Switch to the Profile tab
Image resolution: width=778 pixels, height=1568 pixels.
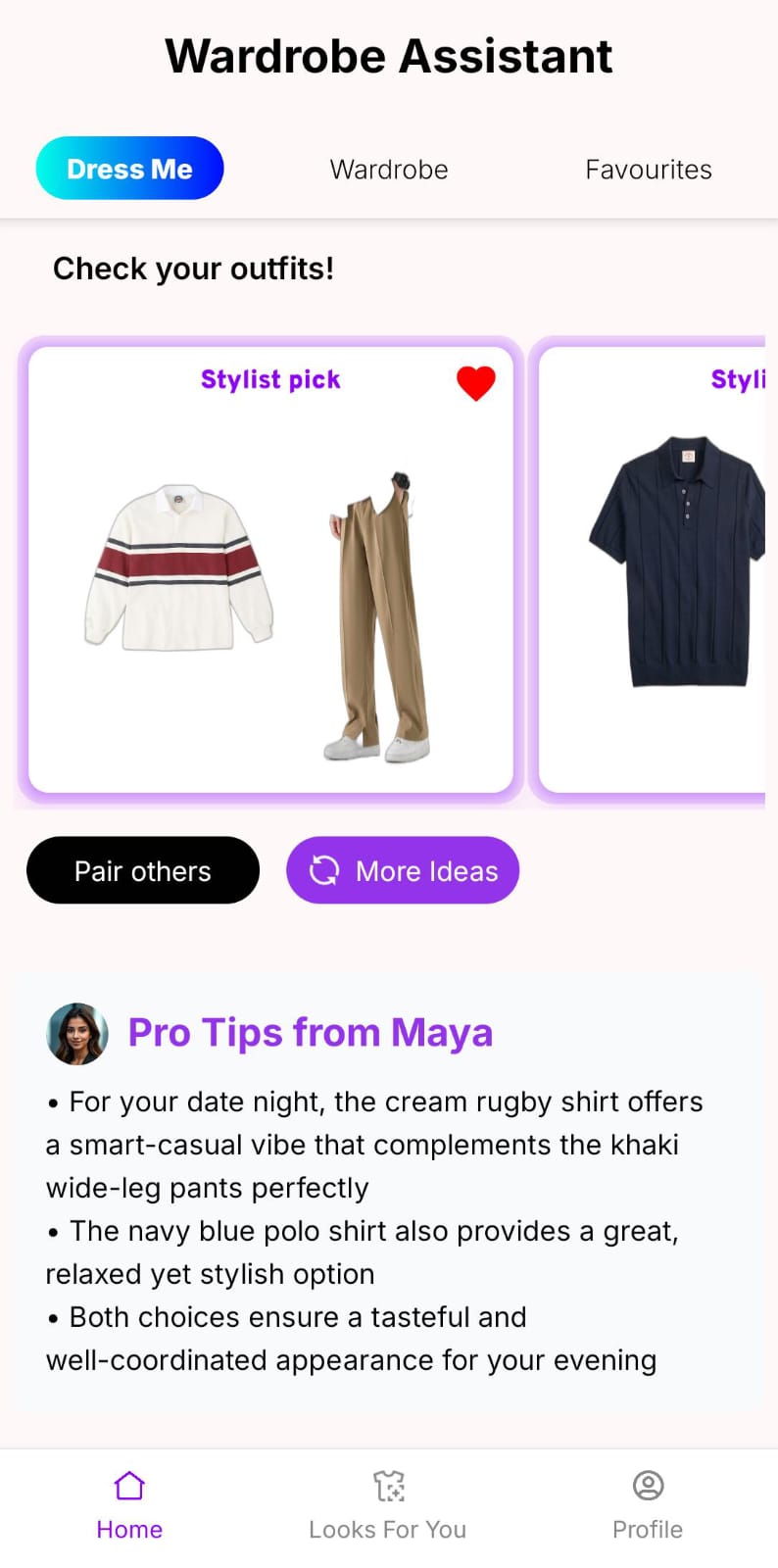(647, 1504)
